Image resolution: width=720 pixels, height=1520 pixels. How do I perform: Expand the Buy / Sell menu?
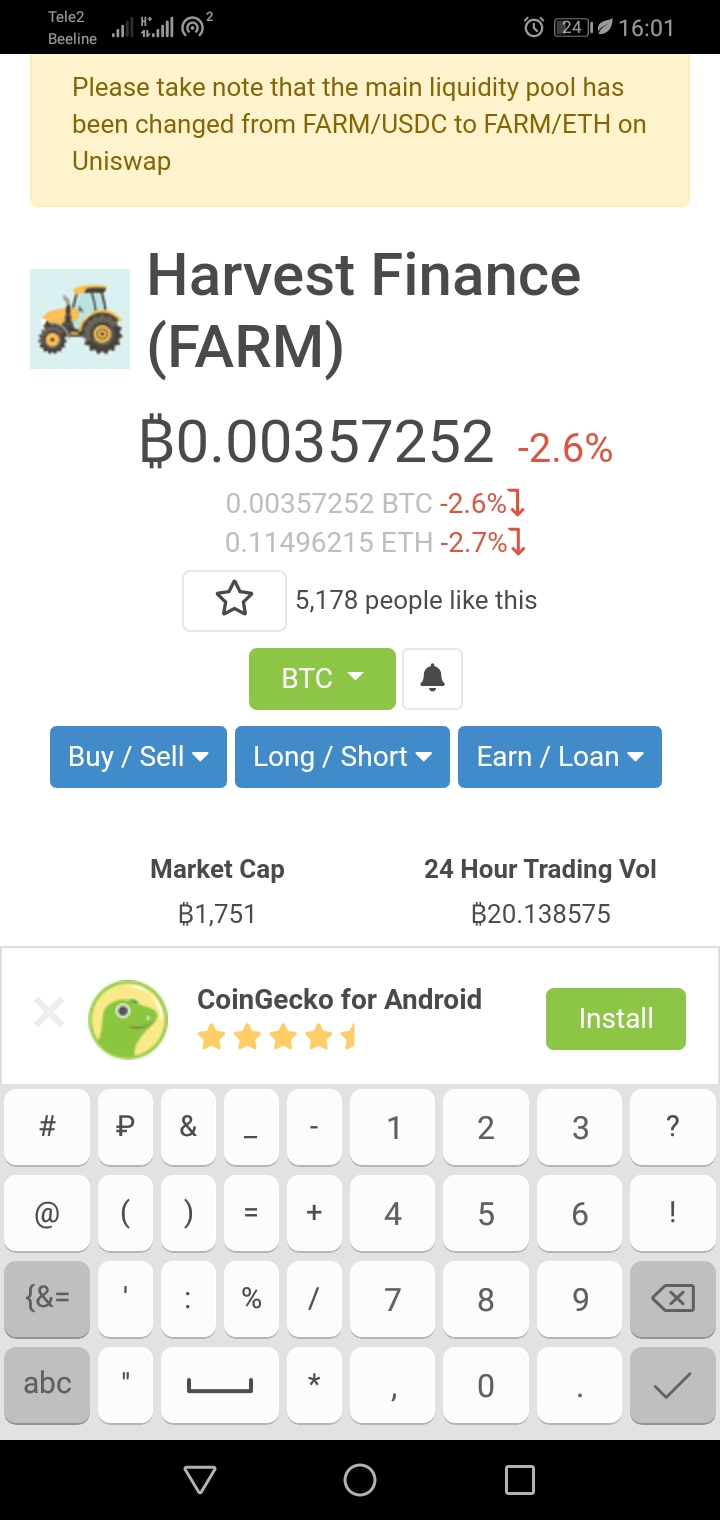coord(138,756)
